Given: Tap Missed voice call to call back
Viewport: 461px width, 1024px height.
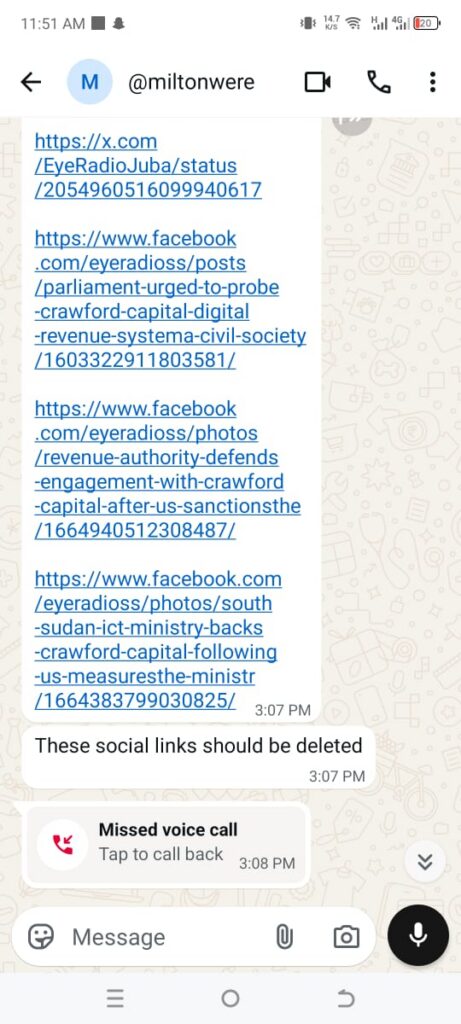Looking at the screenshot, I should click(x=165, y=844).
